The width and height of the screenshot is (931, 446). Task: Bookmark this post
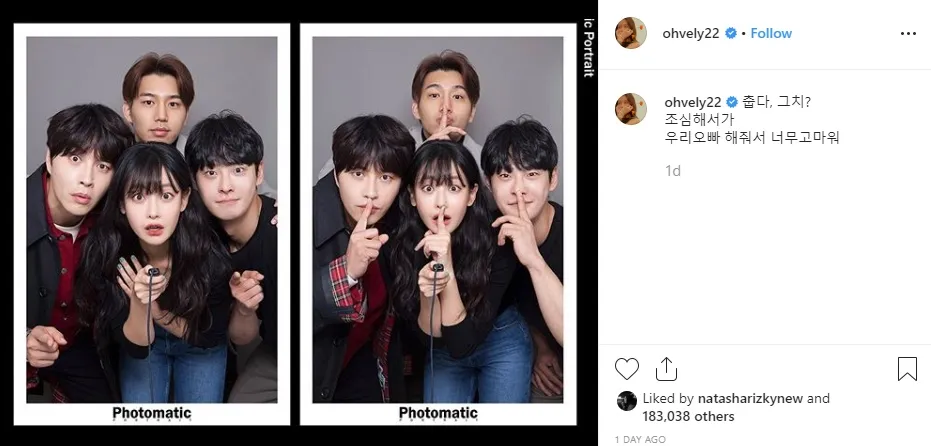pos(907,369)
